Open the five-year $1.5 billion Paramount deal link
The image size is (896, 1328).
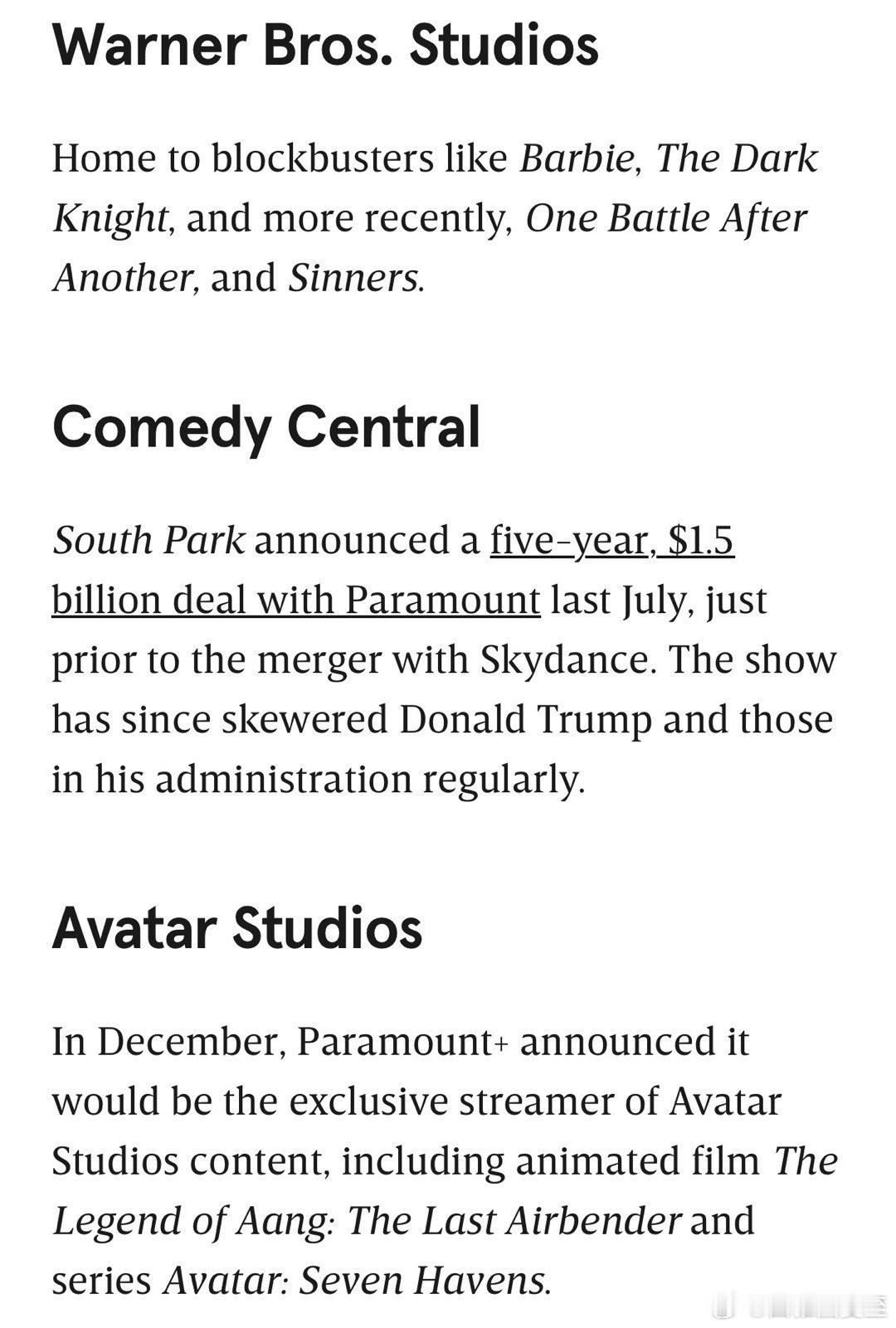point(295,601)
